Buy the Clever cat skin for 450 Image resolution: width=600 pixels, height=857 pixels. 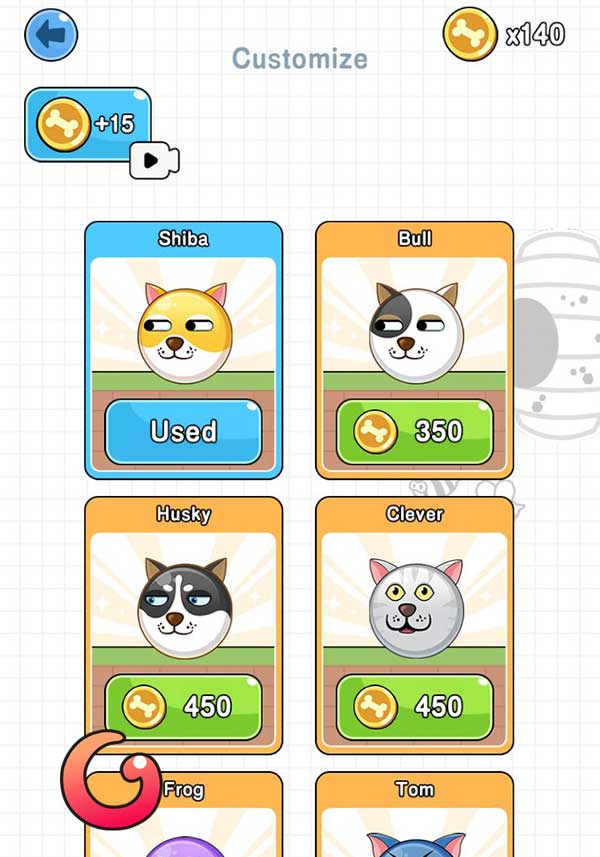[x=414, y=706]
